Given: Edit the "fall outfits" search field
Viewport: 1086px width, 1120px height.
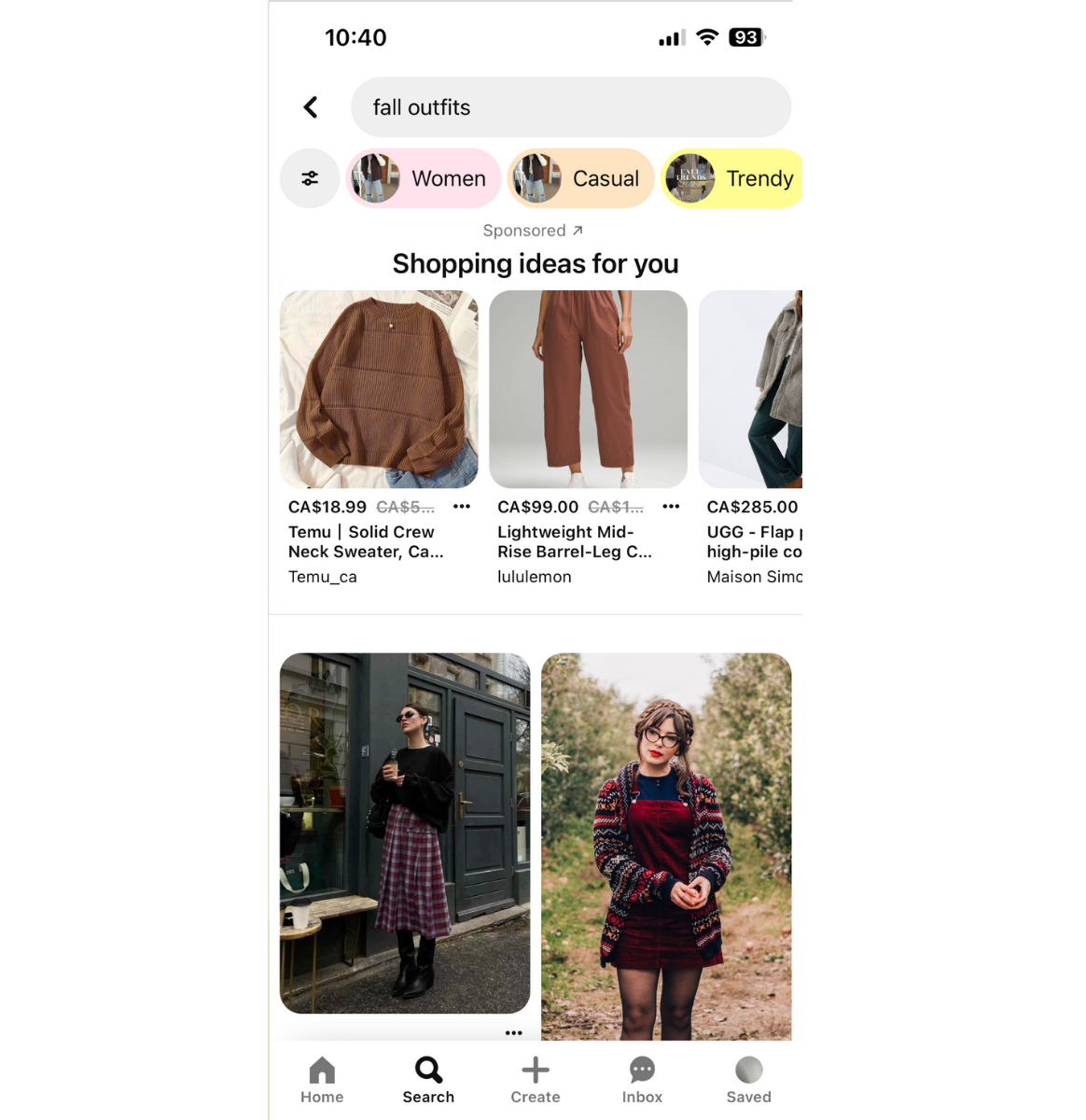Looking at the screenshot, I should click(570, 107).
